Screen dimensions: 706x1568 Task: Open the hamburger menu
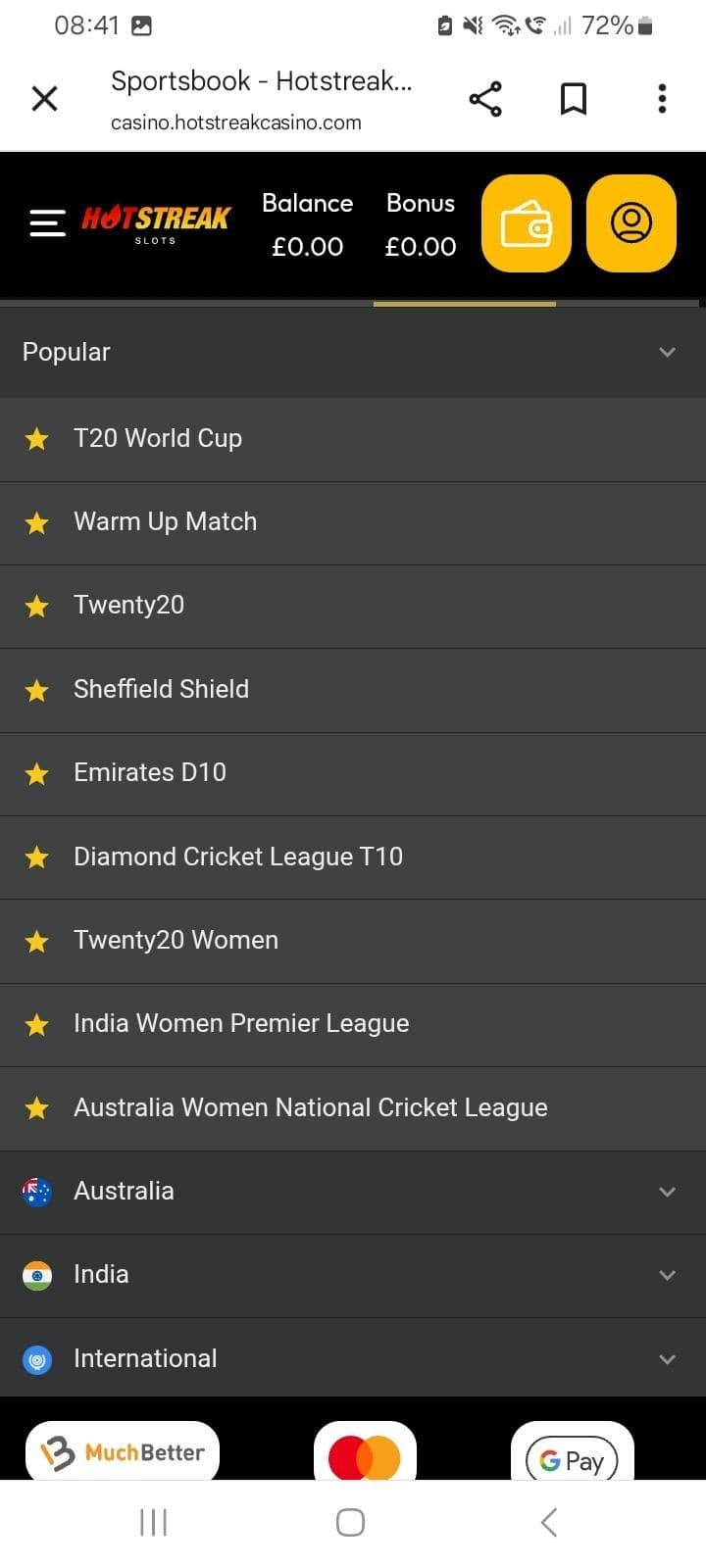46,222
